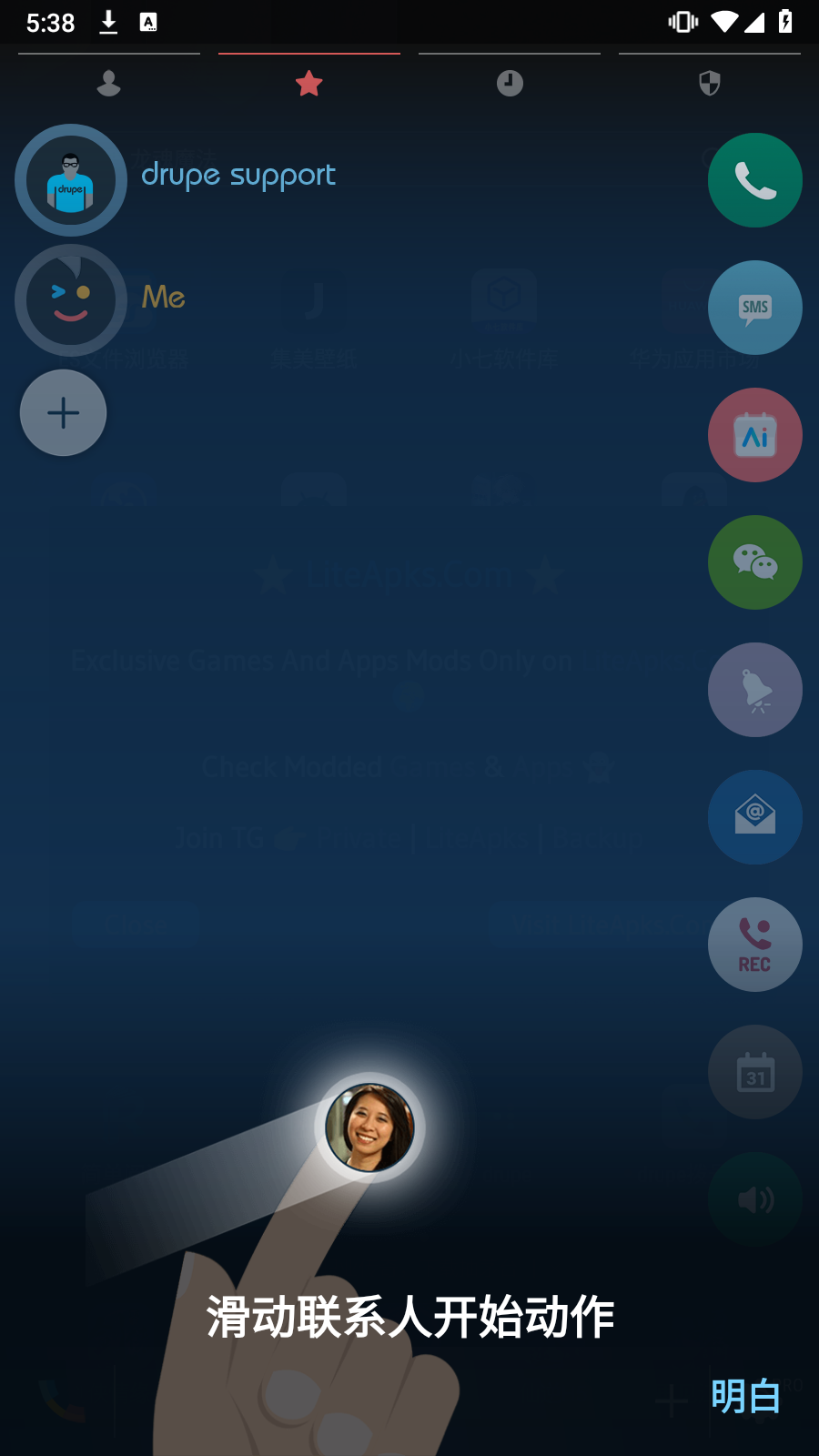Tap the SMS action icon
The width and height of the screenshot is (819, 1456).
coord(755,308)
